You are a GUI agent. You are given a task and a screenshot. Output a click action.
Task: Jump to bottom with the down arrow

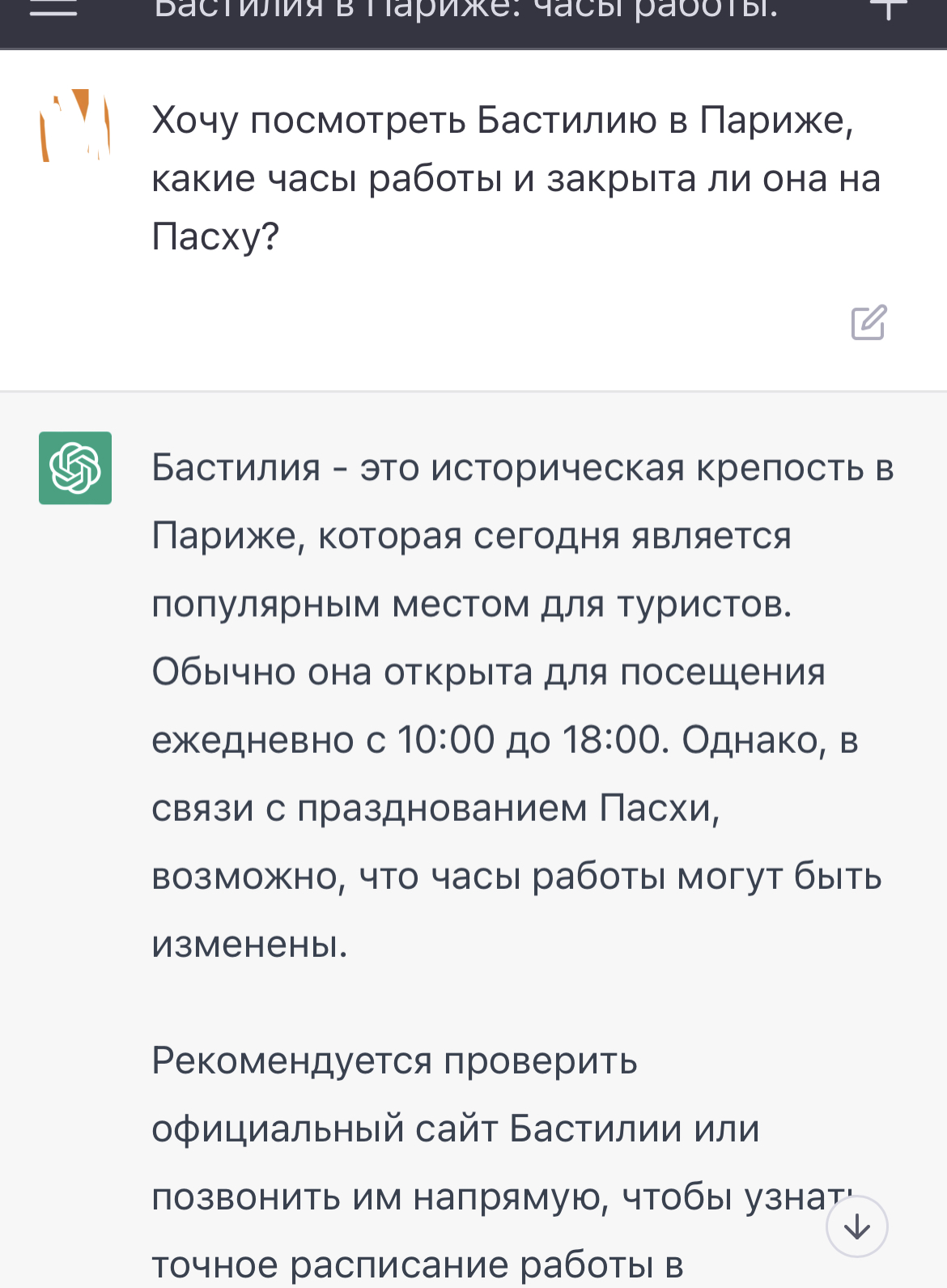(x=856, y=1226)
